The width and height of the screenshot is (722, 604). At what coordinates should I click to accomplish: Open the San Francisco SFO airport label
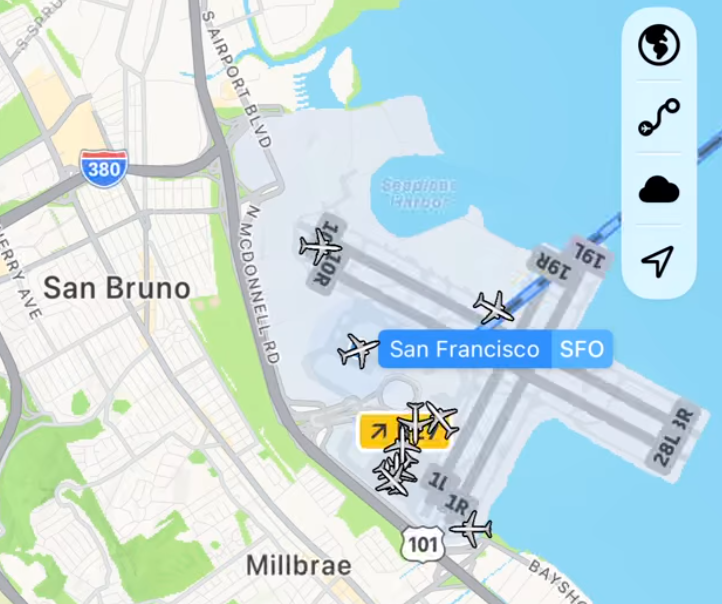(496, 349)
